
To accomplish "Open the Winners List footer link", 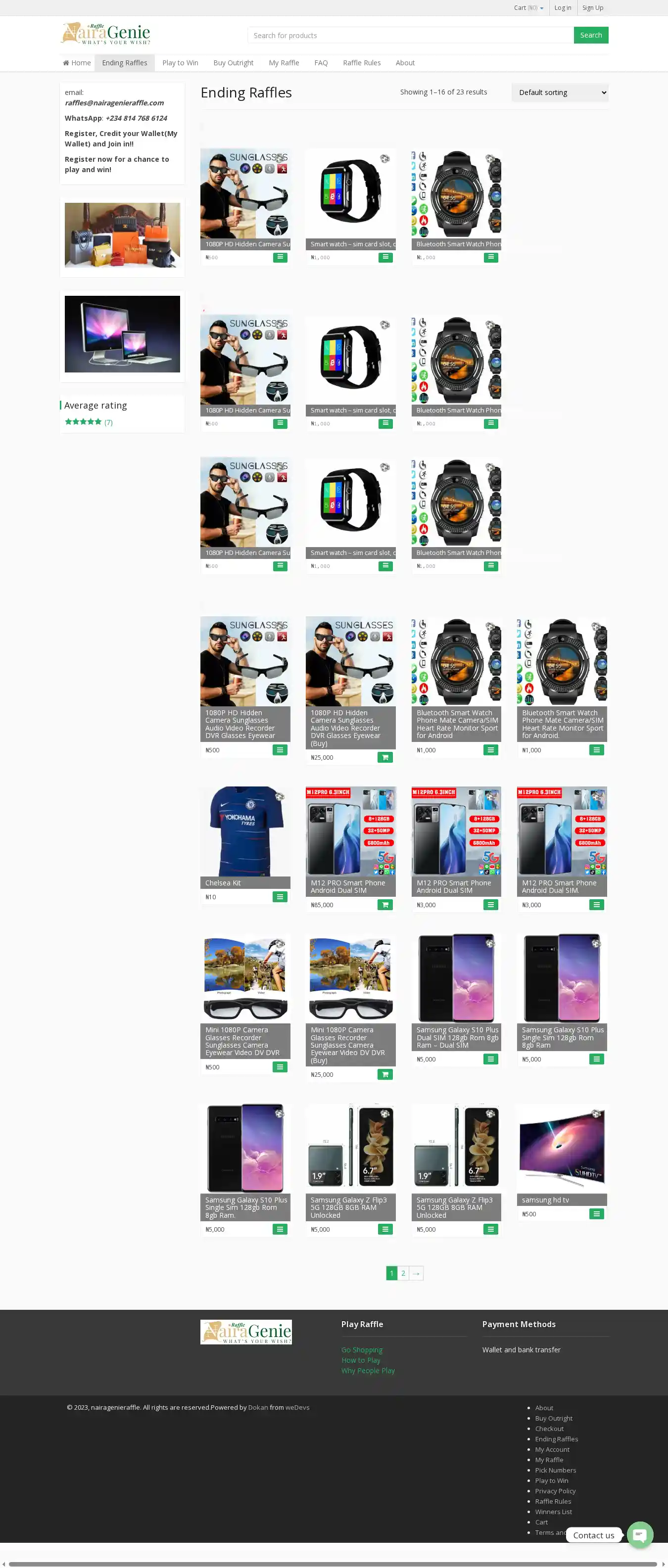I will pyautogui.click(x=553, y=1512).
